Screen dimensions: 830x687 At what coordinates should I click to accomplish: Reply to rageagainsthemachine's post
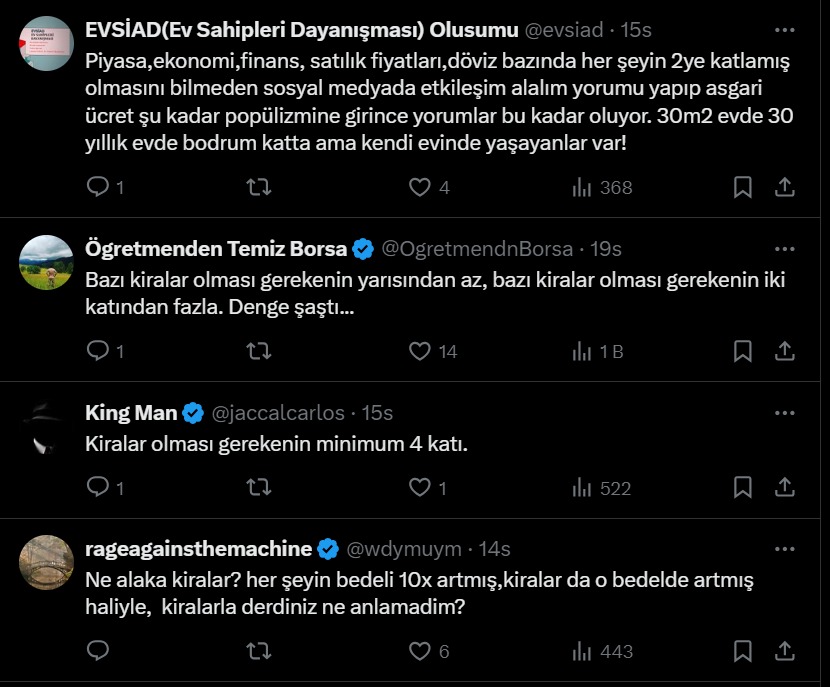tap(98, 651)
